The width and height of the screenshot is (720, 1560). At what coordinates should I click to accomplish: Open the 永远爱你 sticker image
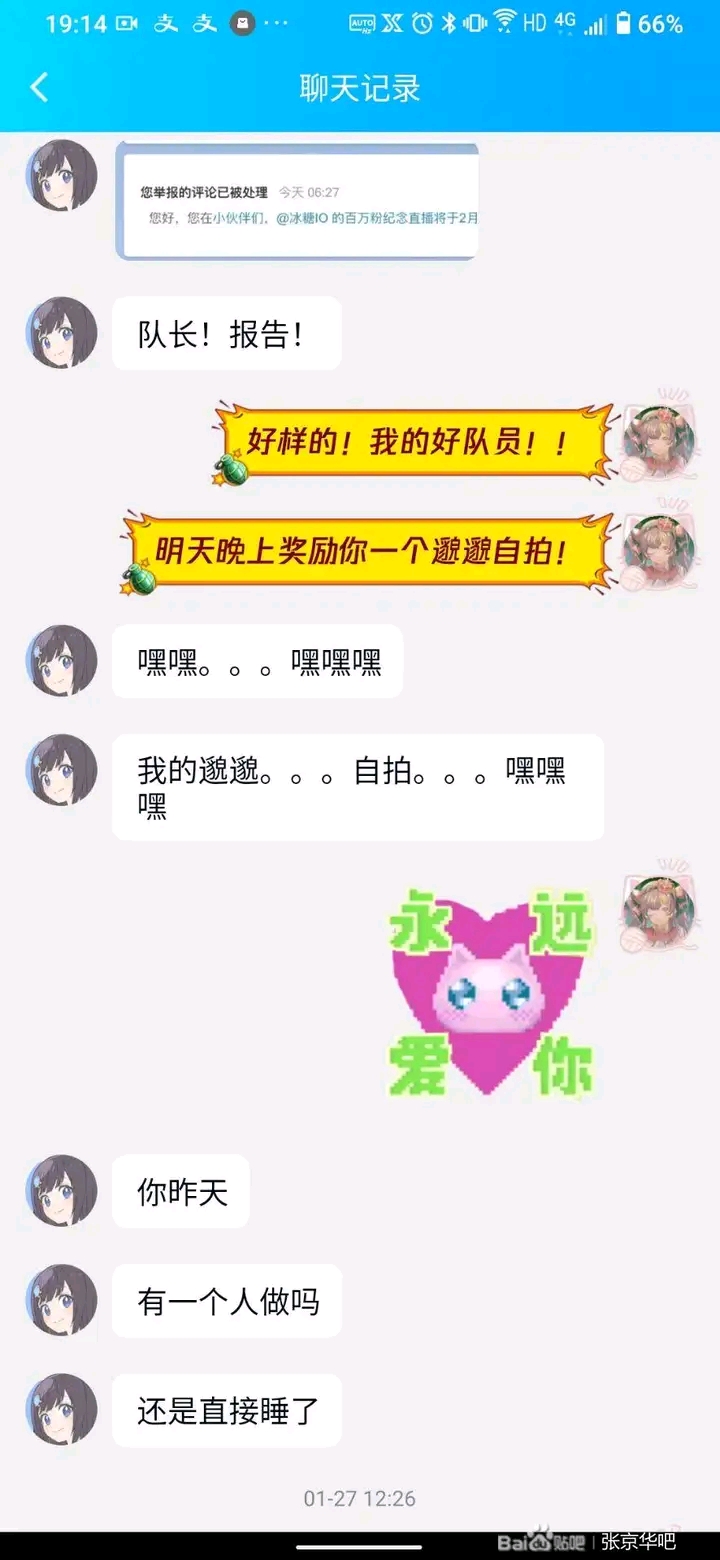point(490,989)
